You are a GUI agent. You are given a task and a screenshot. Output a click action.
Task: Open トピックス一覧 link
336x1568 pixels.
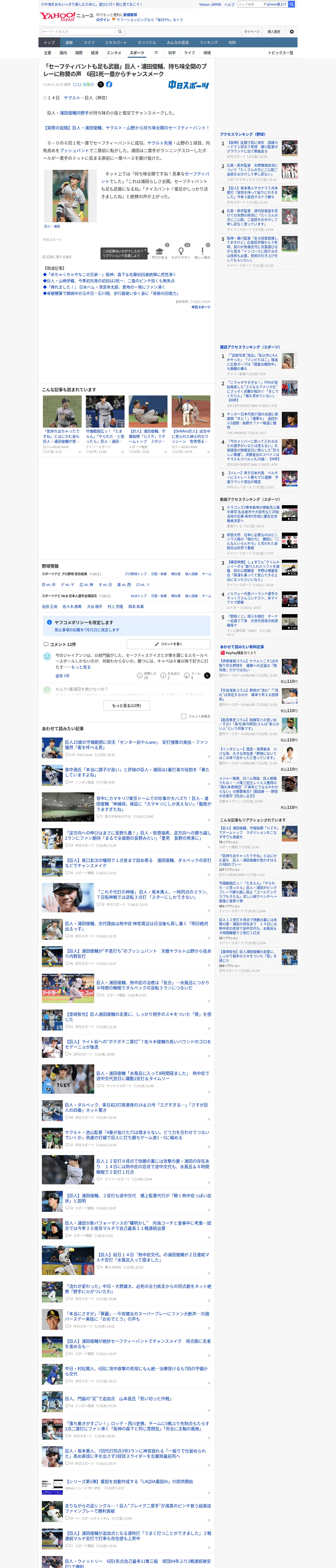[x=281, y=53]
